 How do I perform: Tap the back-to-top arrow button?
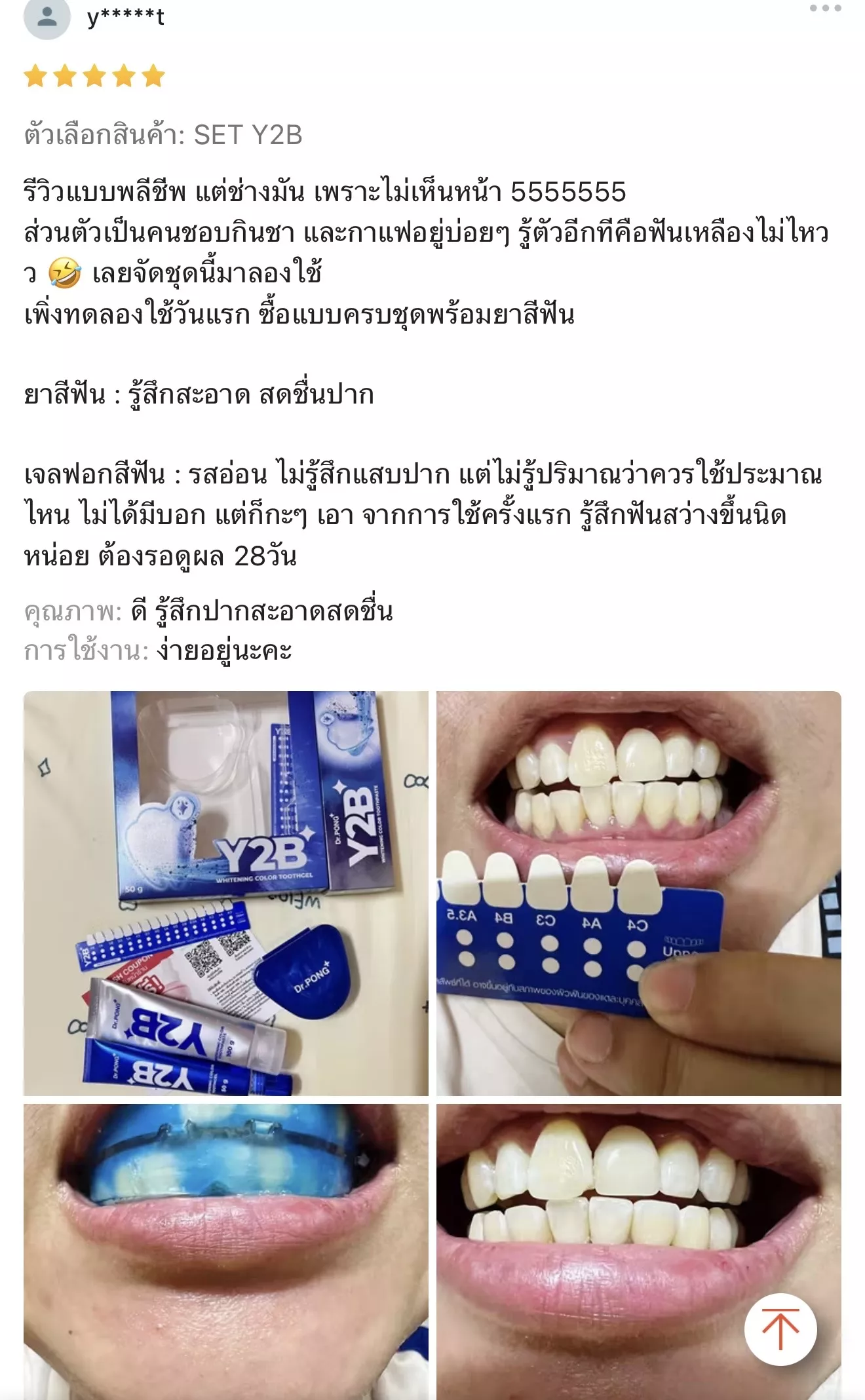tap(780, 1329)
